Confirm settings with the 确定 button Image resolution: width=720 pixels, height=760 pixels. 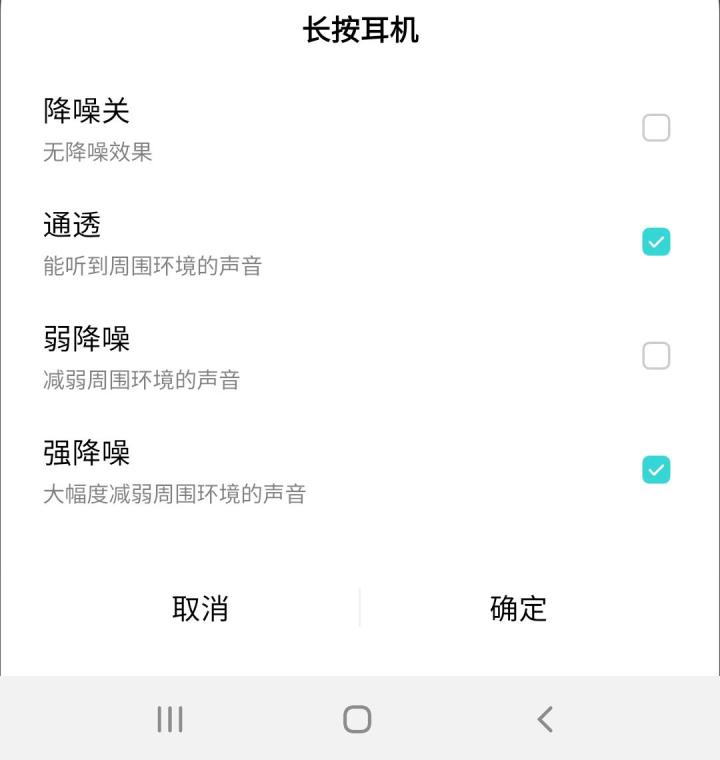tap(518, 610)
